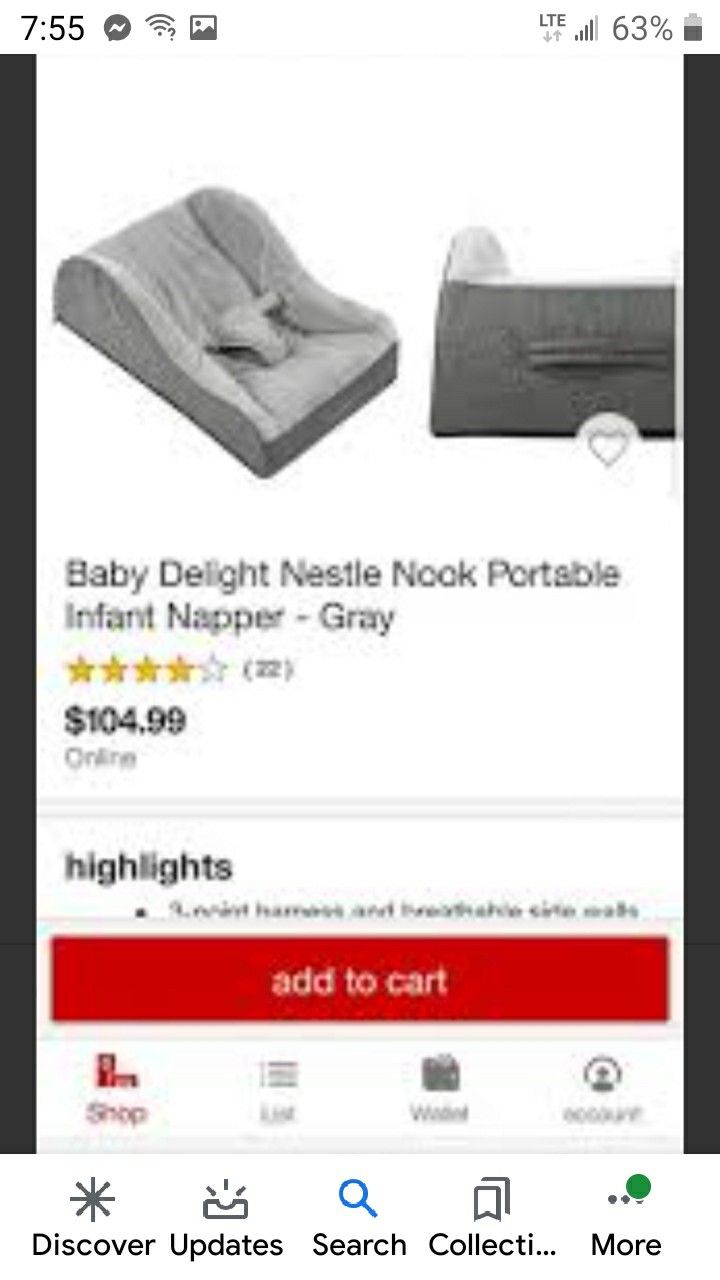Open the Updates tab

point(226,1217)
